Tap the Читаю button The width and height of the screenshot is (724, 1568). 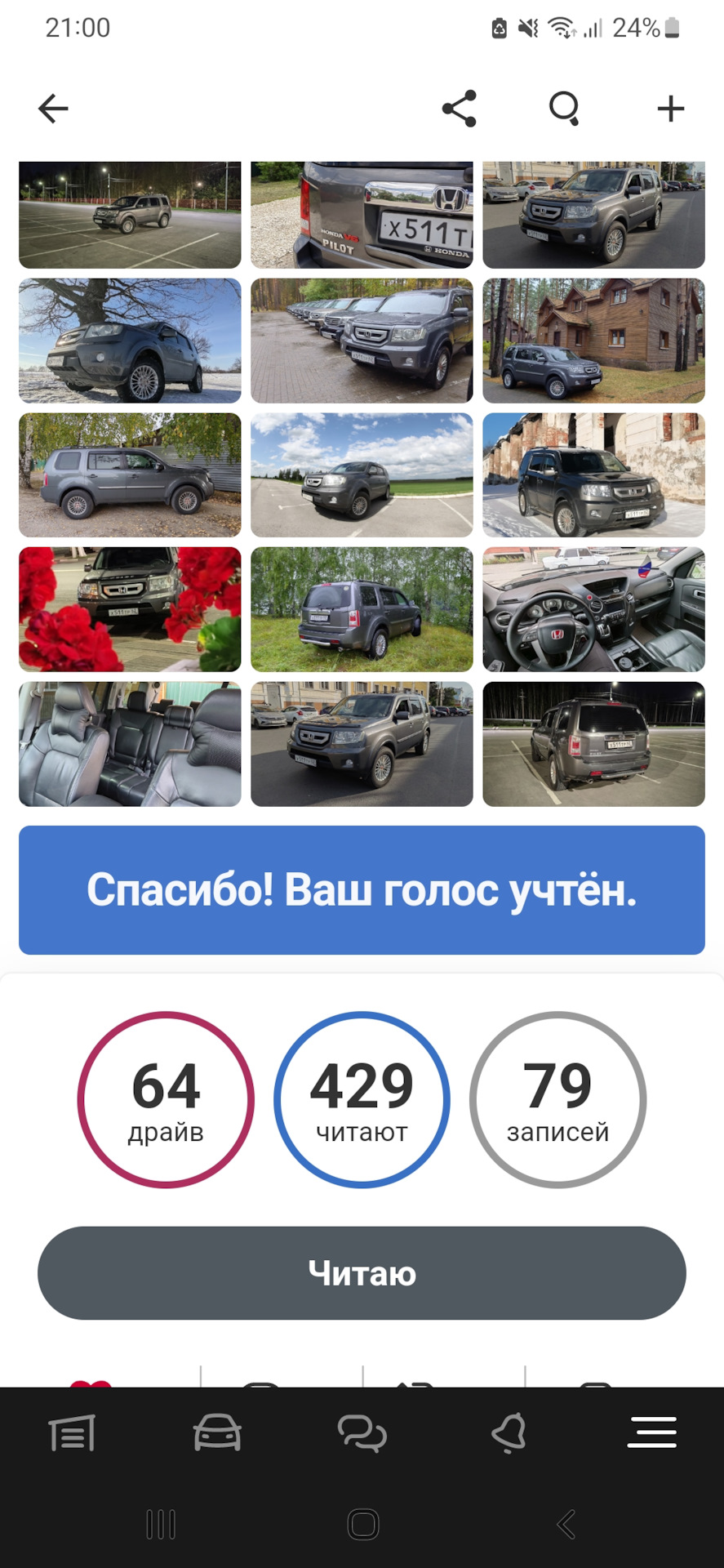point(362,1272)
